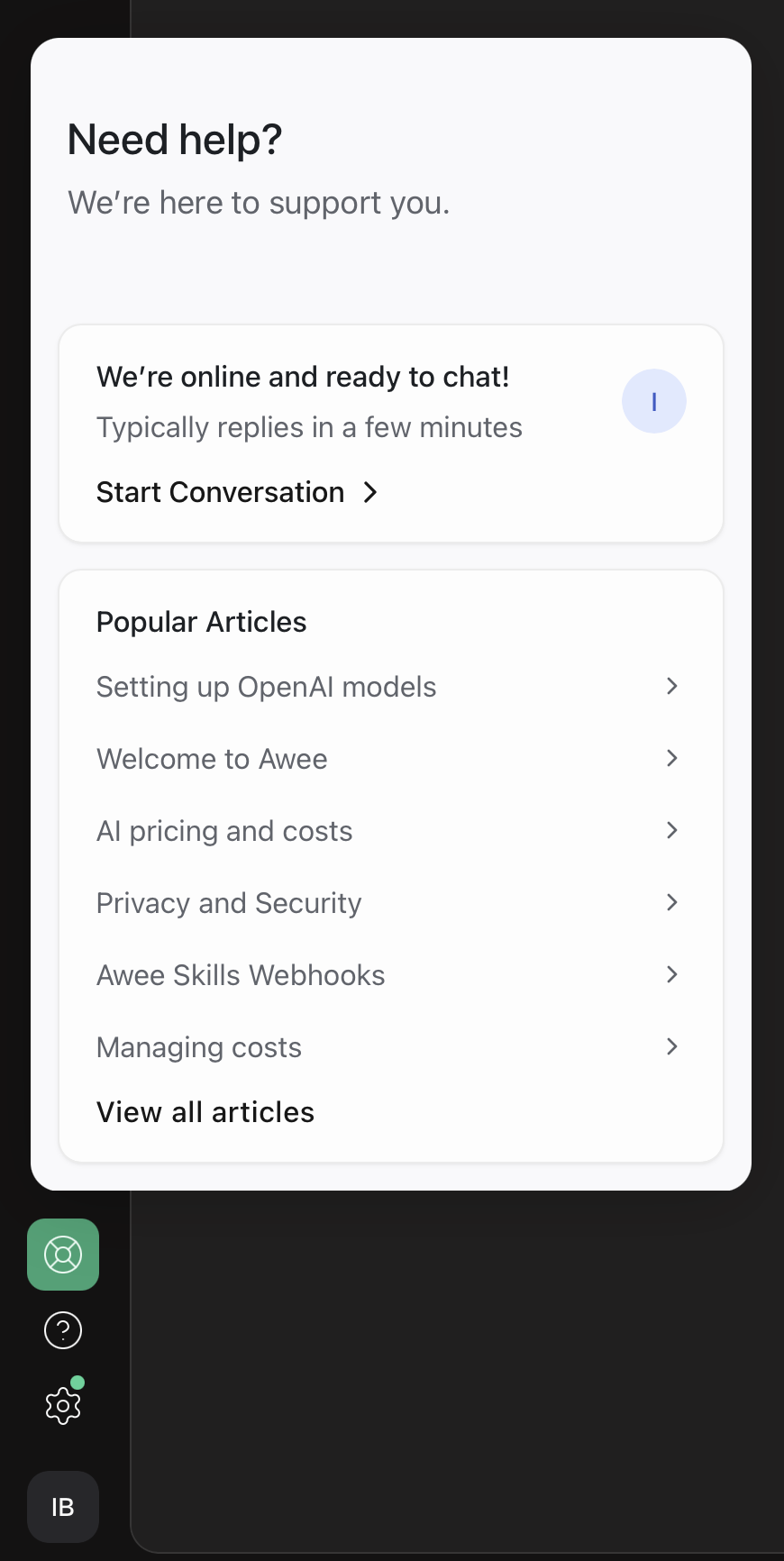This screenshot has width=784, height=1561.
Task: Read AI pricing and costs article
Action: 387,831
